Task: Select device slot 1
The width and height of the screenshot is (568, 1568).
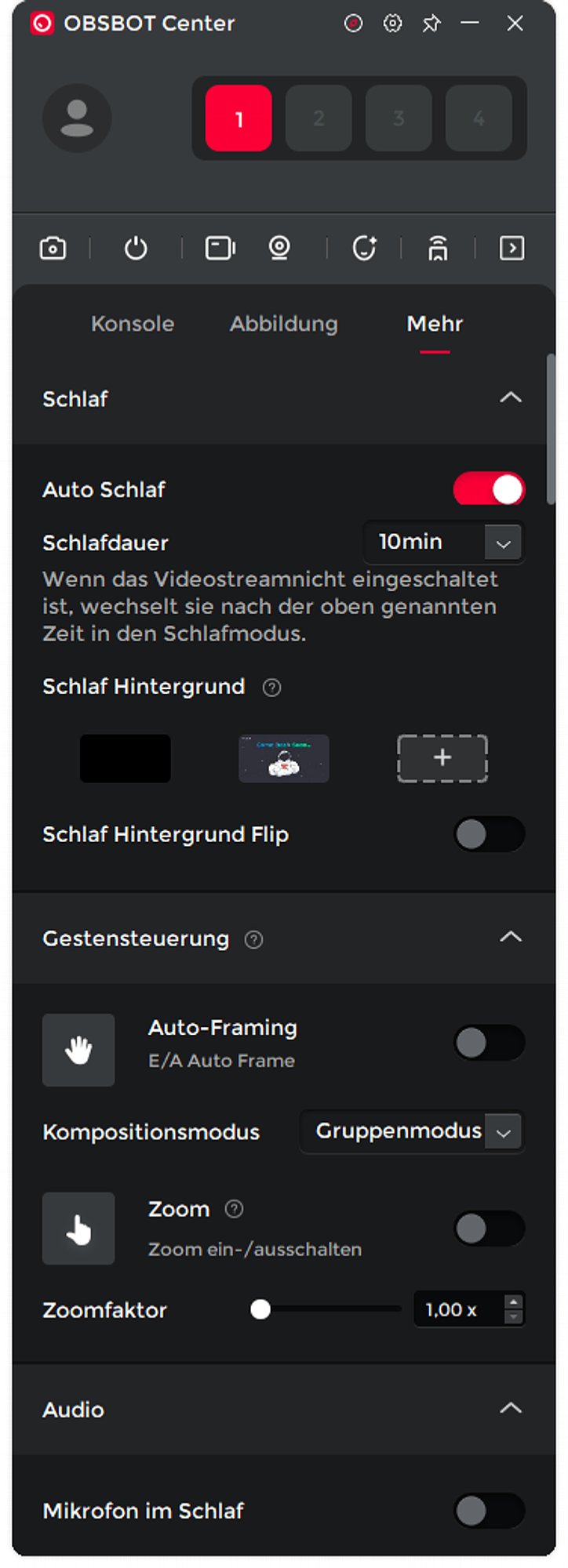Action: click(x=238, y=118)
